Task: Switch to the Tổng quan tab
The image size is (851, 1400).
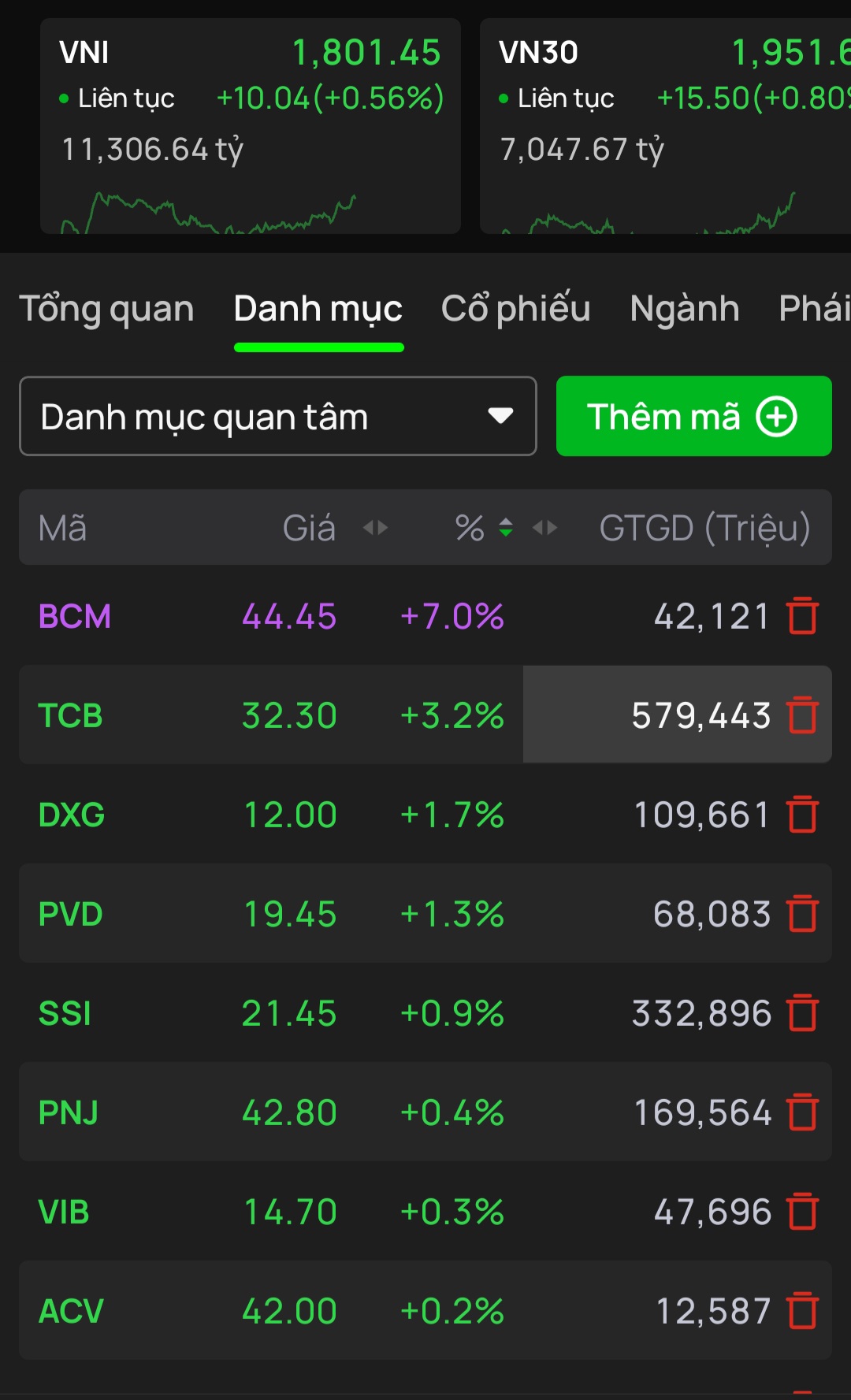Action: point(106,309)
